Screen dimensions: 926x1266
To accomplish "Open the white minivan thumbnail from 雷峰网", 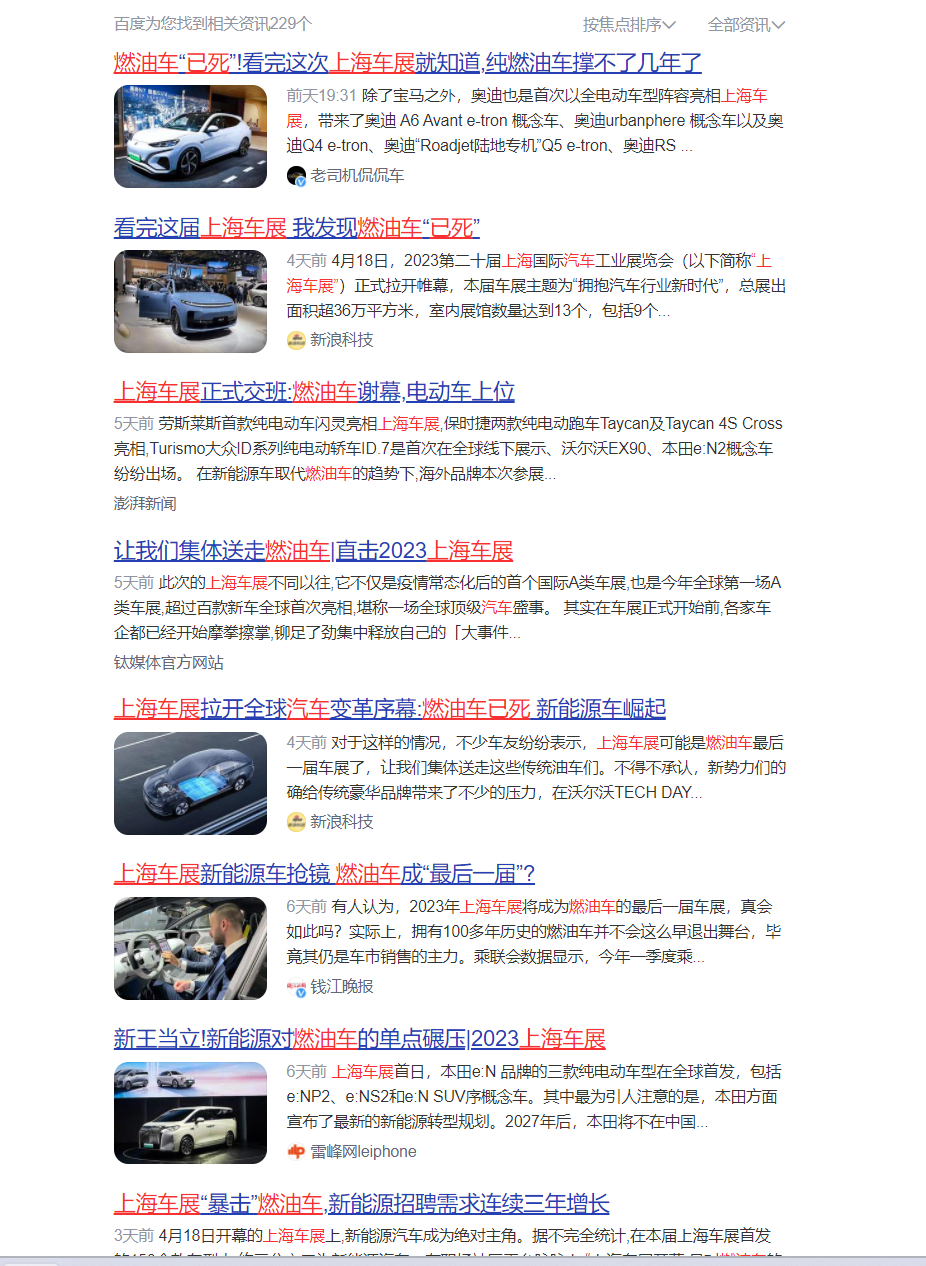I will point(190,1112).
